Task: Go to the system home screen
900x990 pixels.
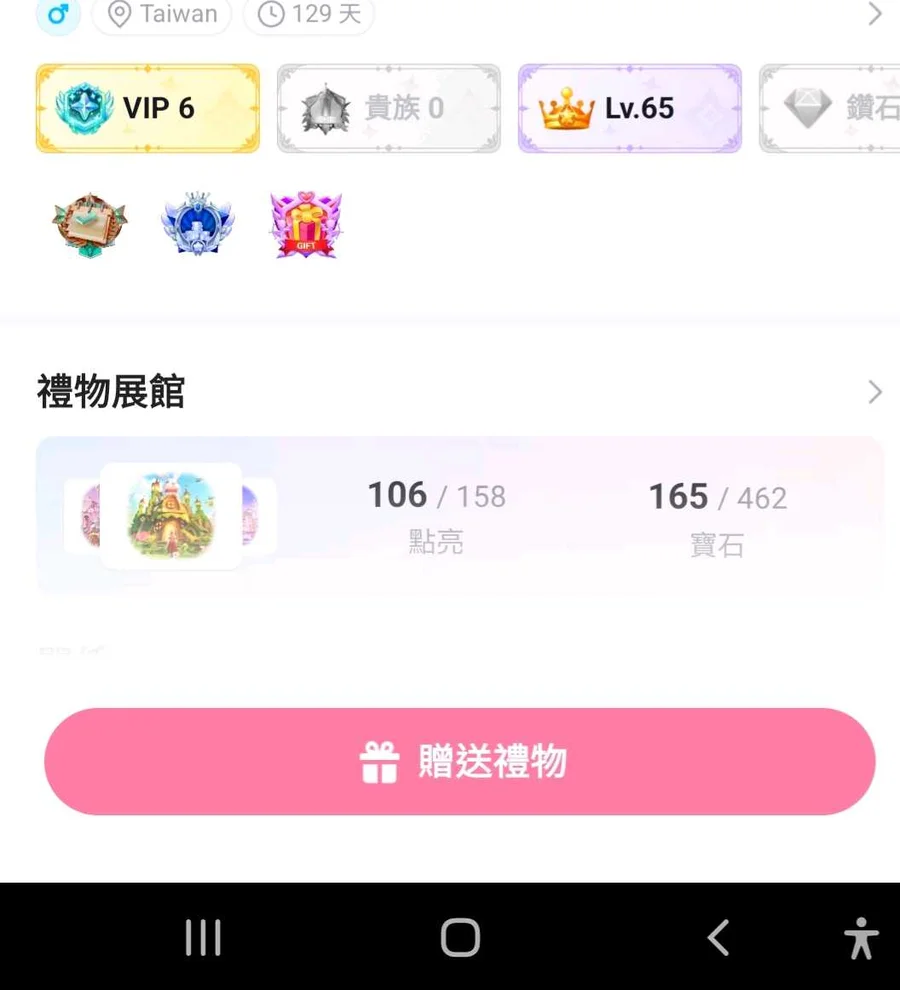Action: click(x=460, y=938)
